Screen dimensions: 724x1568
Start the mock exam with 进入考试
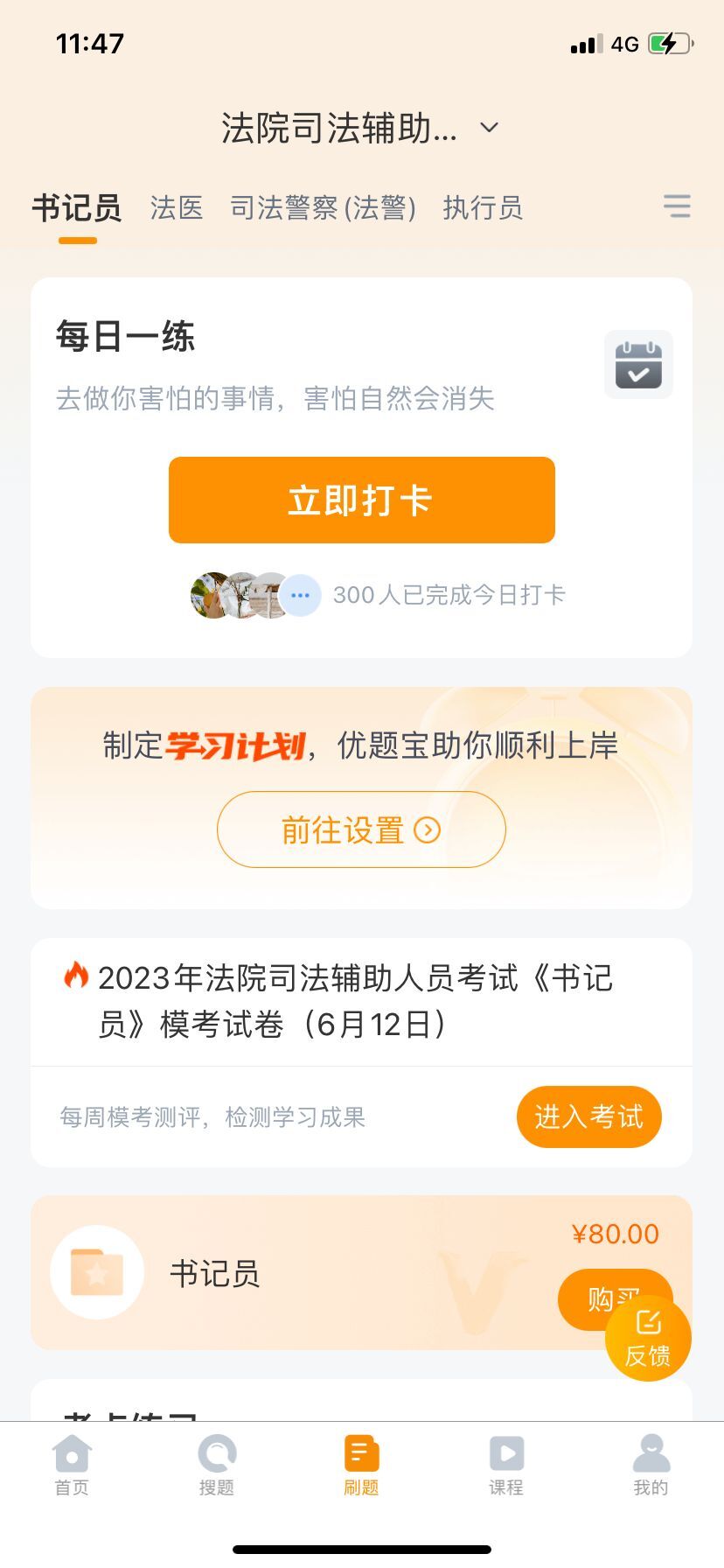tap(588, 1116)
